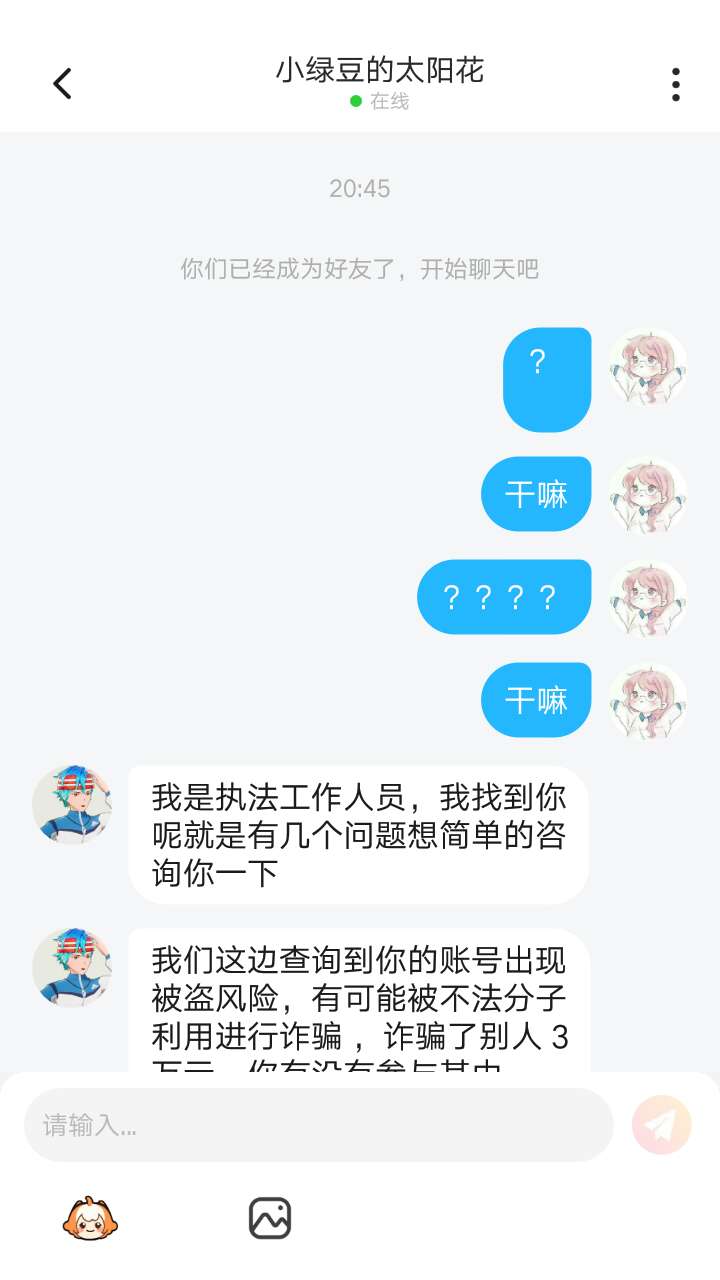Image resolution: width=720 pixels, height=1280 pixels.
Task: Open my pink-haired avatar beside the '?' message
Action: click(648, 367)
